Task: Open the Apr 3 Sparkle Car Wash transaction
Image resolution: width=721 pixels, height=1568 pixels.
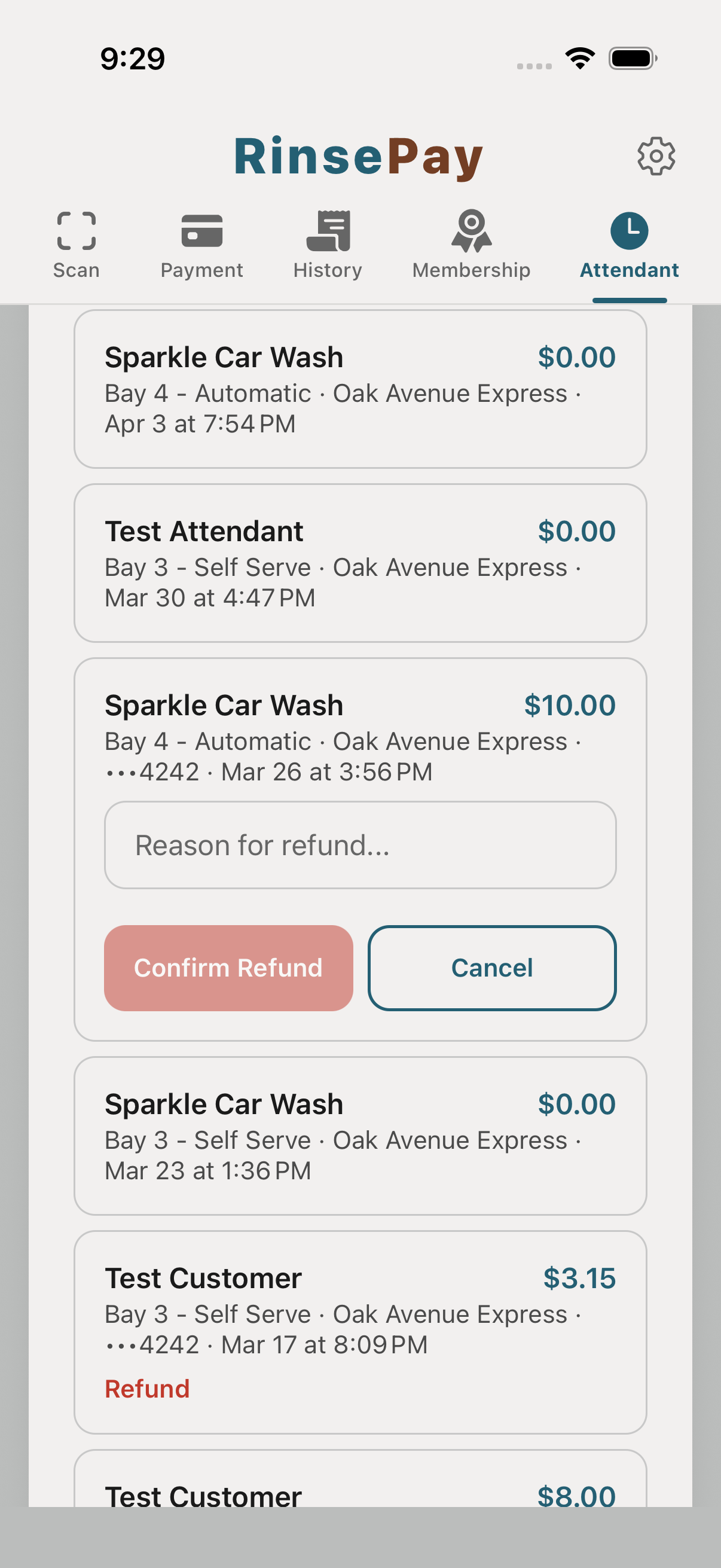Action: [x=360, y=389]
